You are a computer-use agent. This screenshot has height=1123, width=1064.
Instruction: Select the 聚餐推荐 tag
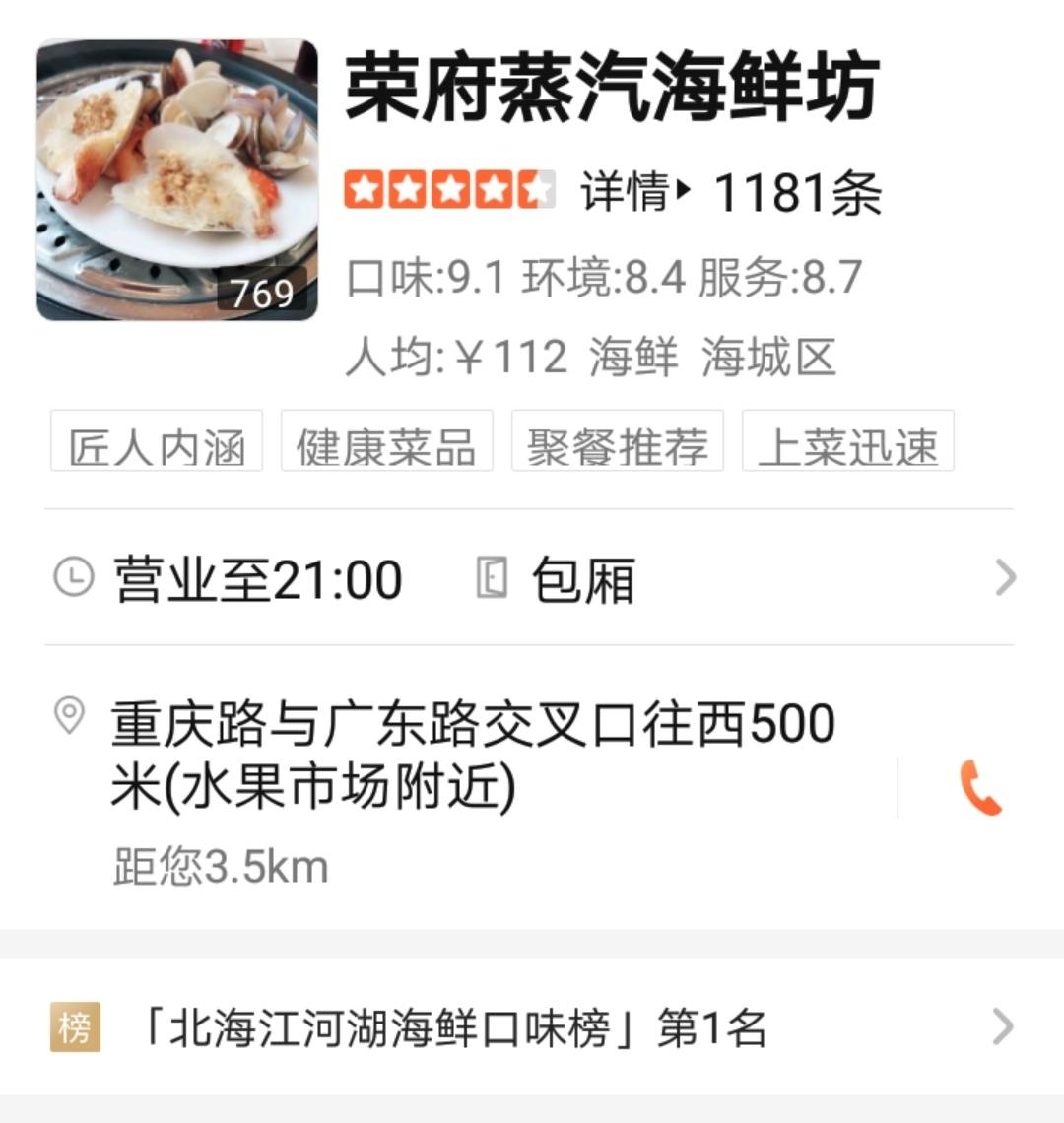[x=618, y=442]
